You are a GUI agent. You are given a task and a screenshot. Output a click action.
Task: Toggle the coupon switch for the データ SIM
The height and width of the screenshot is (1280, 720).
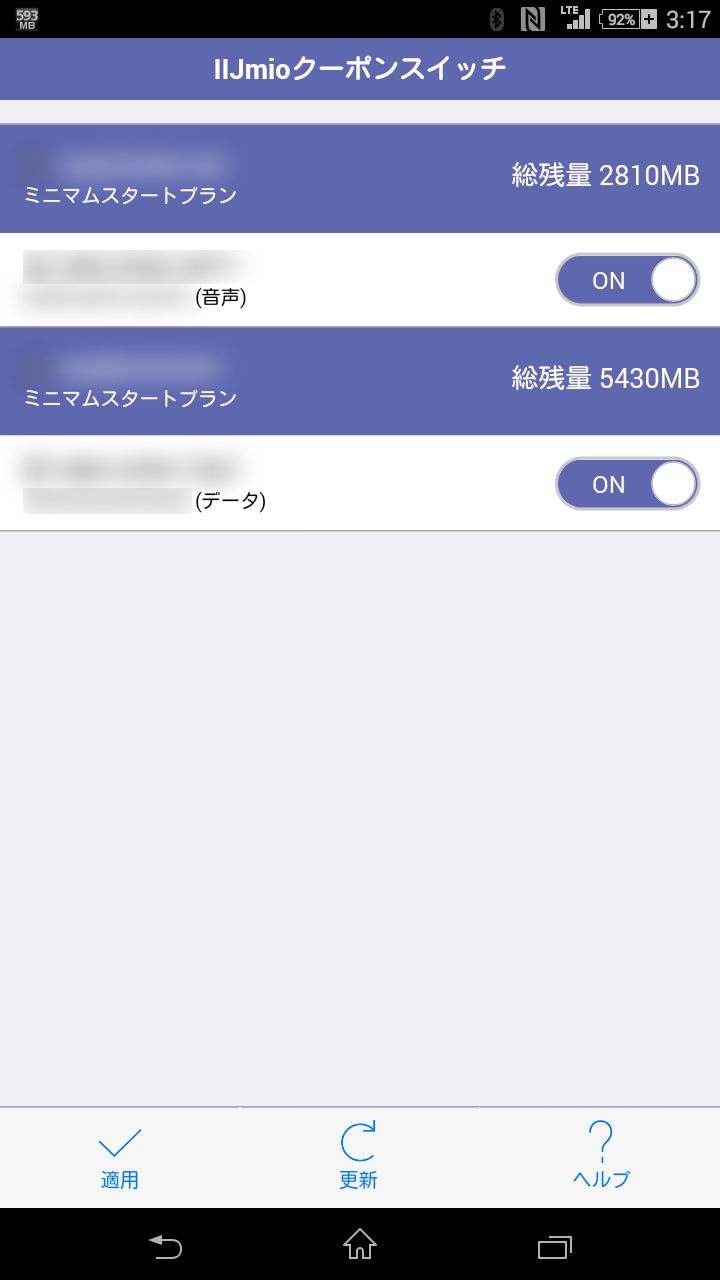click(627, 484)
